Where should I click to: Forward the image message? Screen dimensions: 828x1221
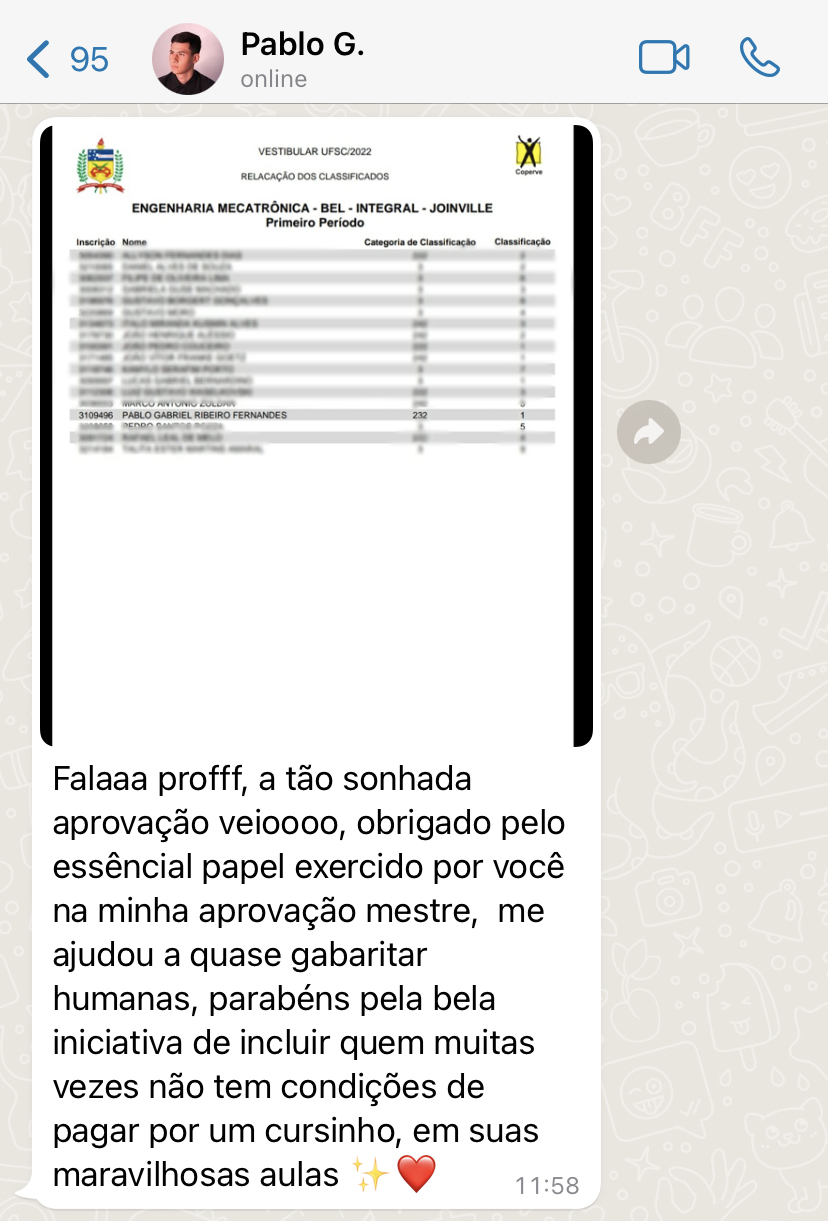tap(649, 432)
